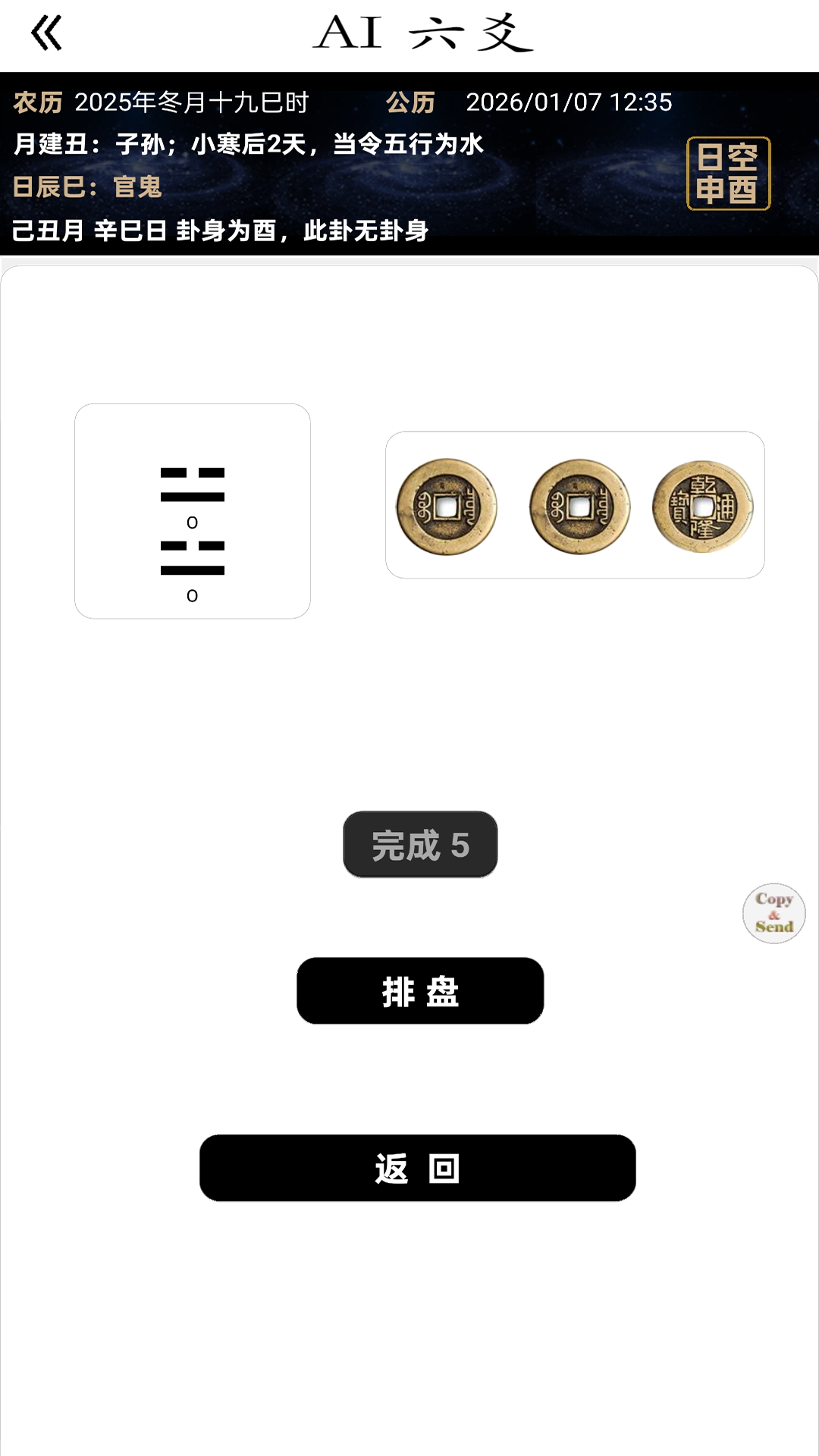Tap the Copy & Send floating icon

click(x=773, y=913)
